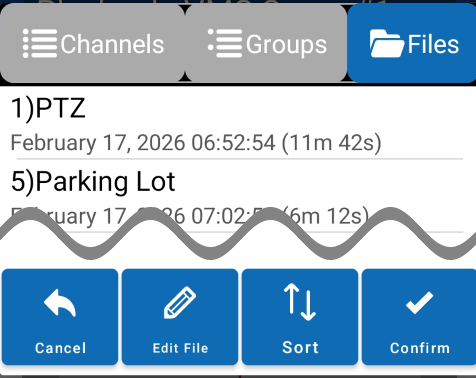Confirm the file selection
Image resolution: width=476 pixels, height=378 pixels.
[x=419, y=317]
